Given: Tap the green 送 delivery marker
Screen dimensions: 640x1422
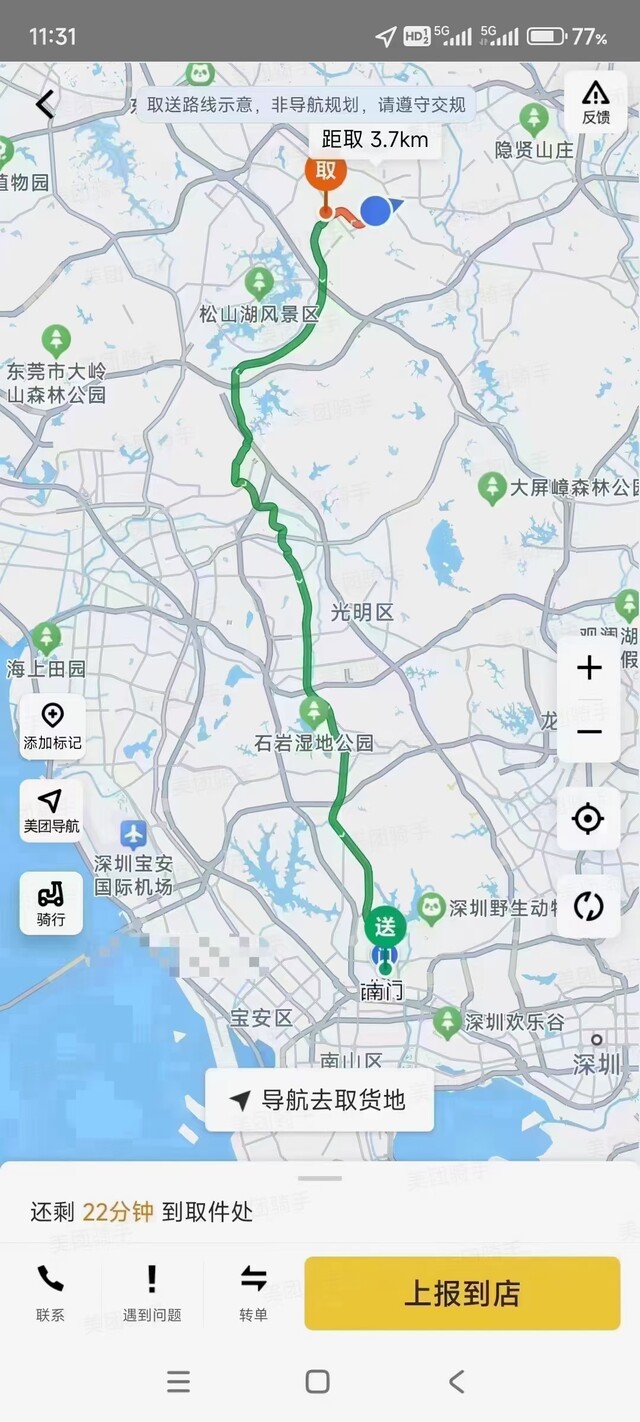Looking at the screenshot, I should click(x=385, y=928).
